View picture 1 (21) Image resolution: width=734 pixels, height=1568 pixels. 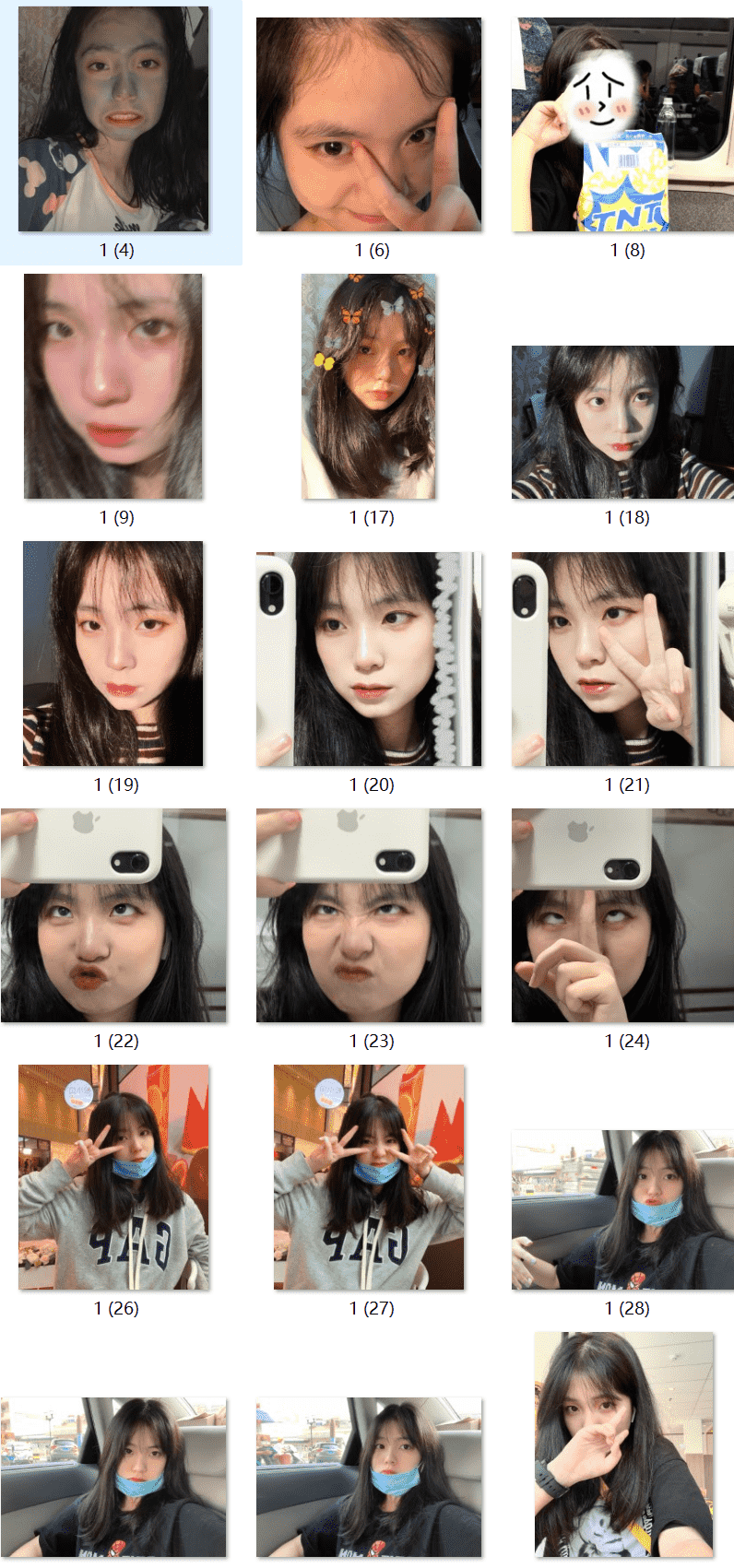click(623, 659)
